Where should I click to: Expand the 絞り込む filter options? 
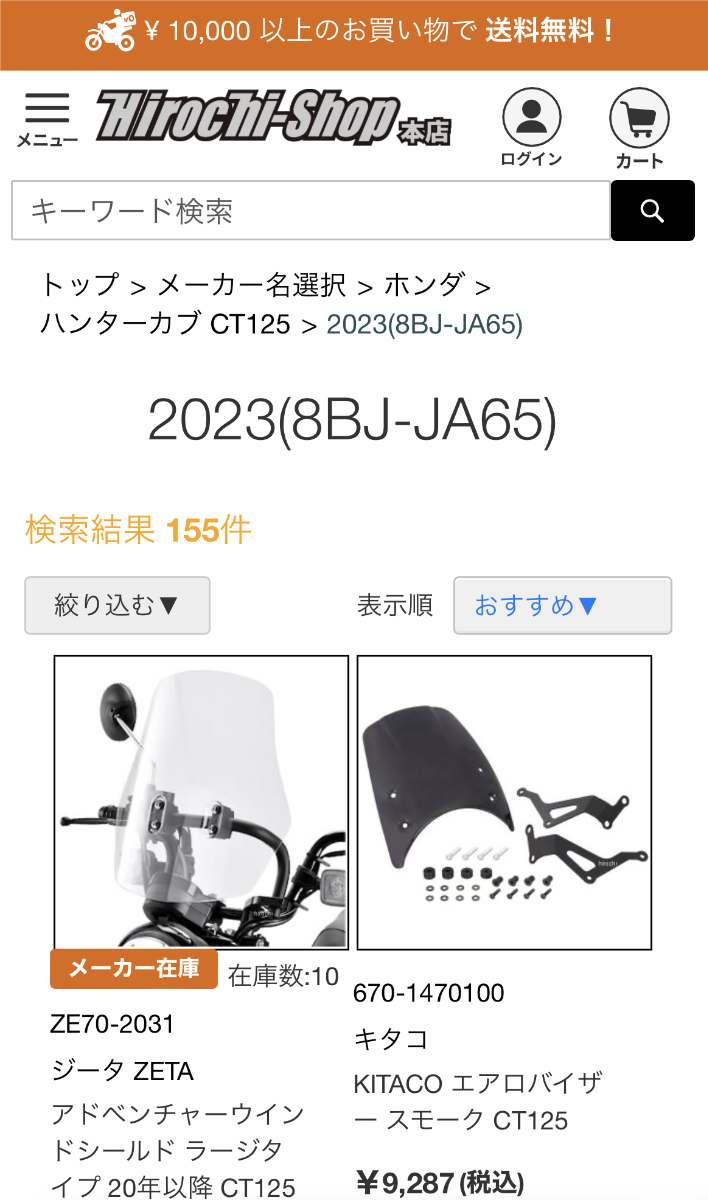[117, 605]
